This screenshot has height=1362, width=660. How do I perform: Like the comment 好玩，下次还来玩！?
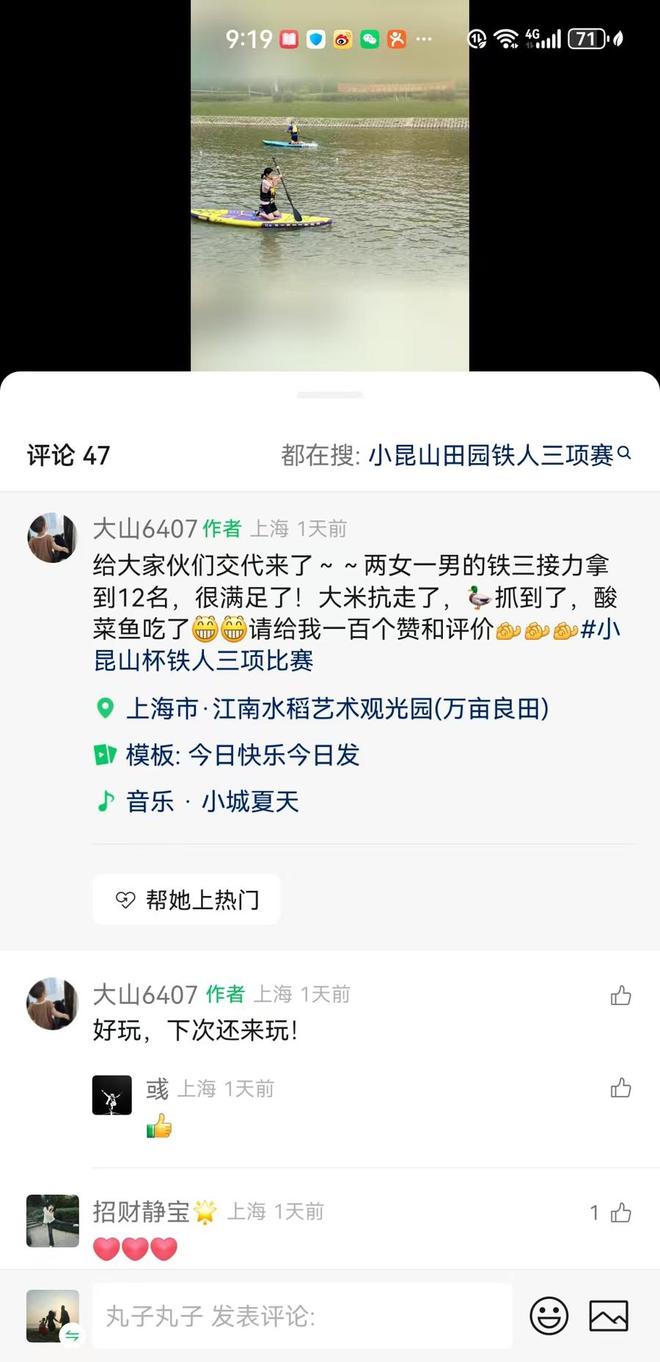pos(621,995)
